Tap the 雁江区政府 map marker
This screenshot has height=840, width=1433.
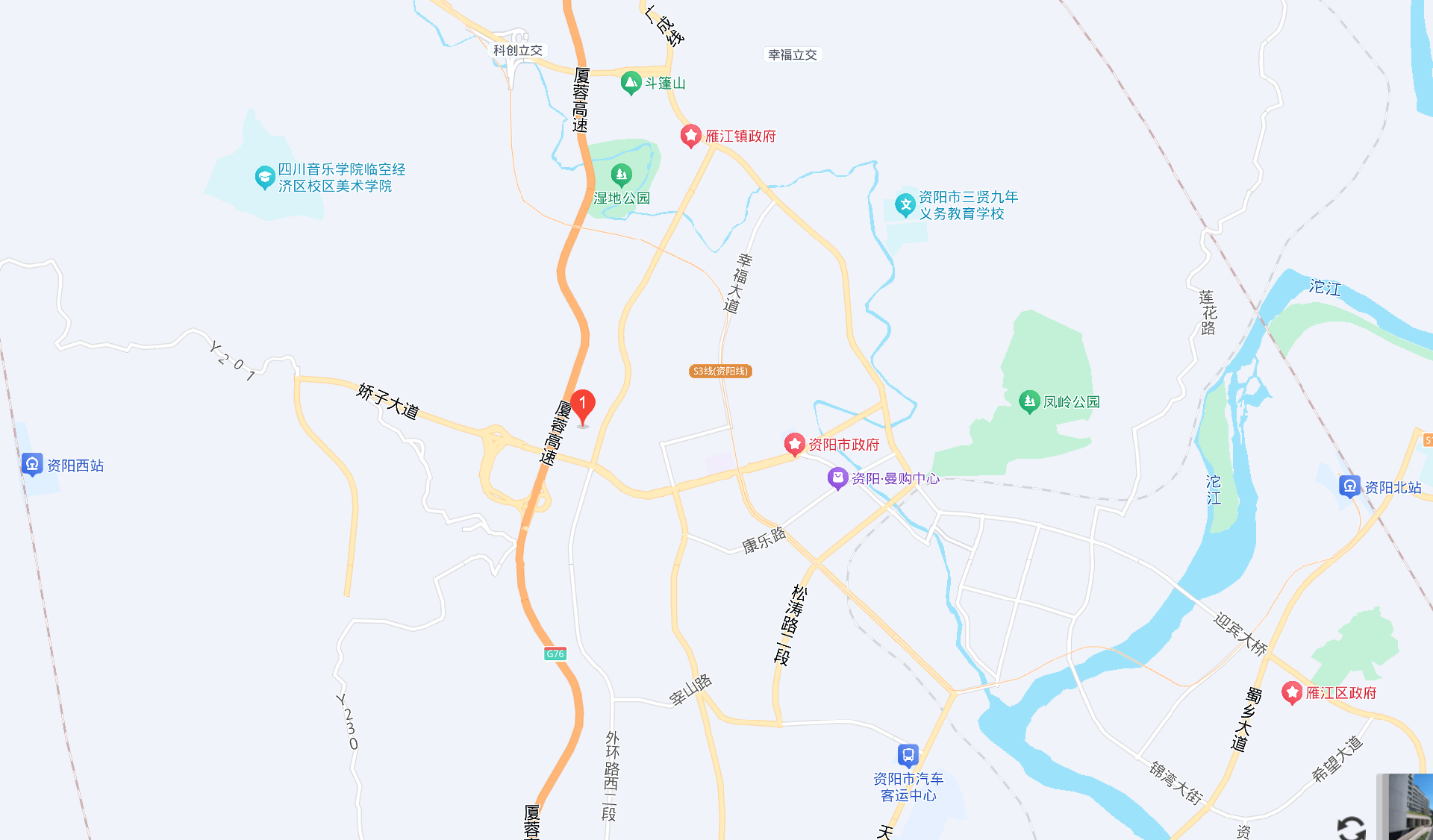pos(1292,693)
